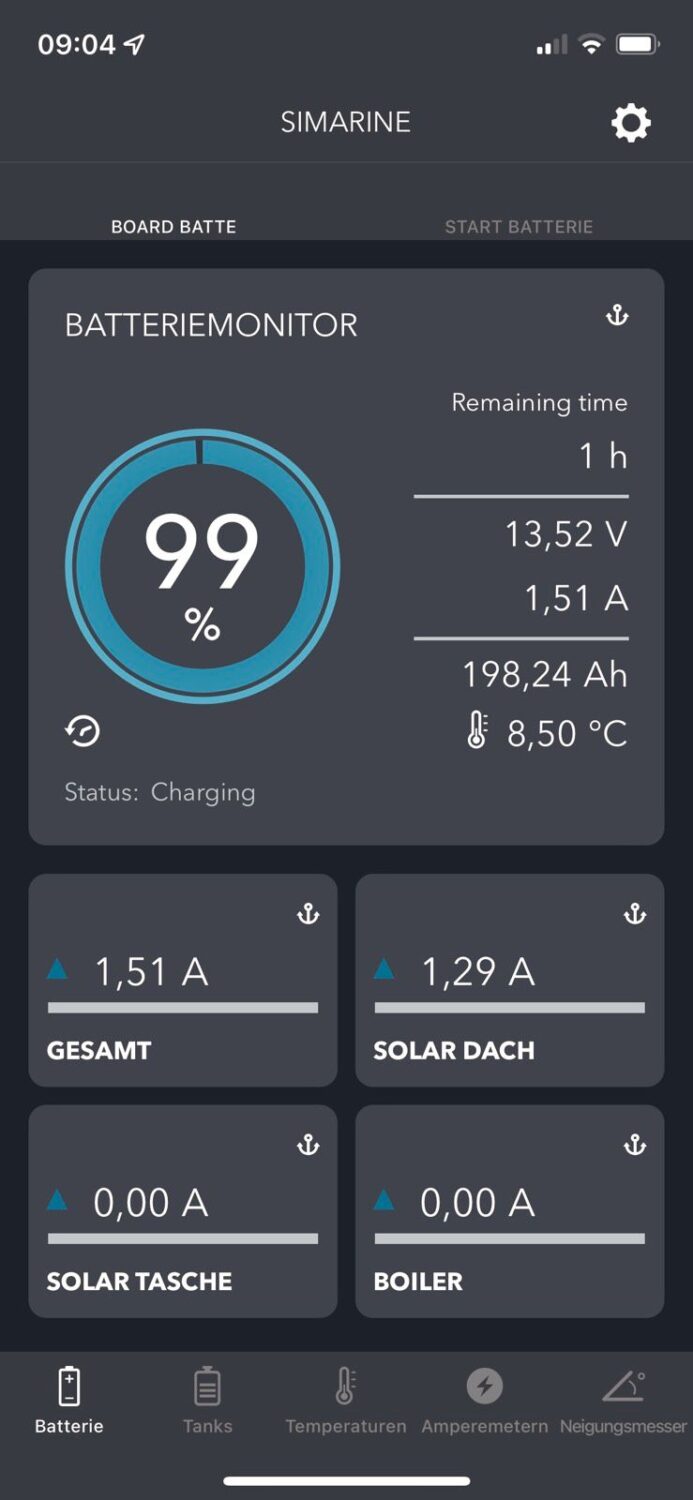Open the SOLAR DACH card
The width and height of the screenshot is (693, 1500).
coord(509,980)
